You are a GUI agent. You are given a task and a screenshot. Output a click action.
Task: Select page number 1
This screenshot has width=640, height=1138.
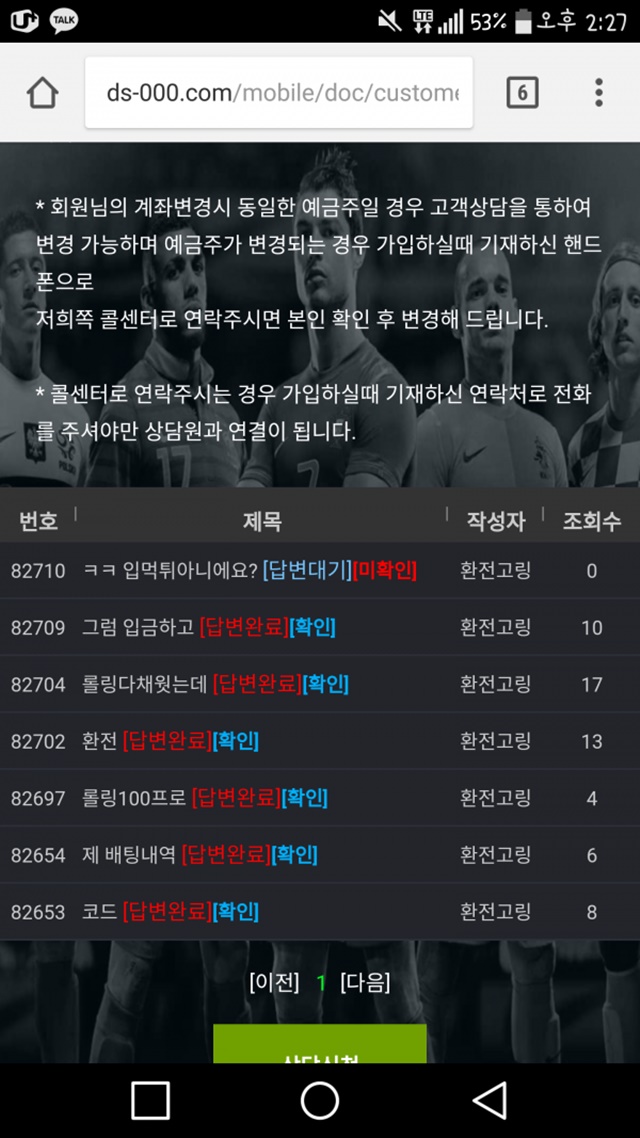point(321,983)
